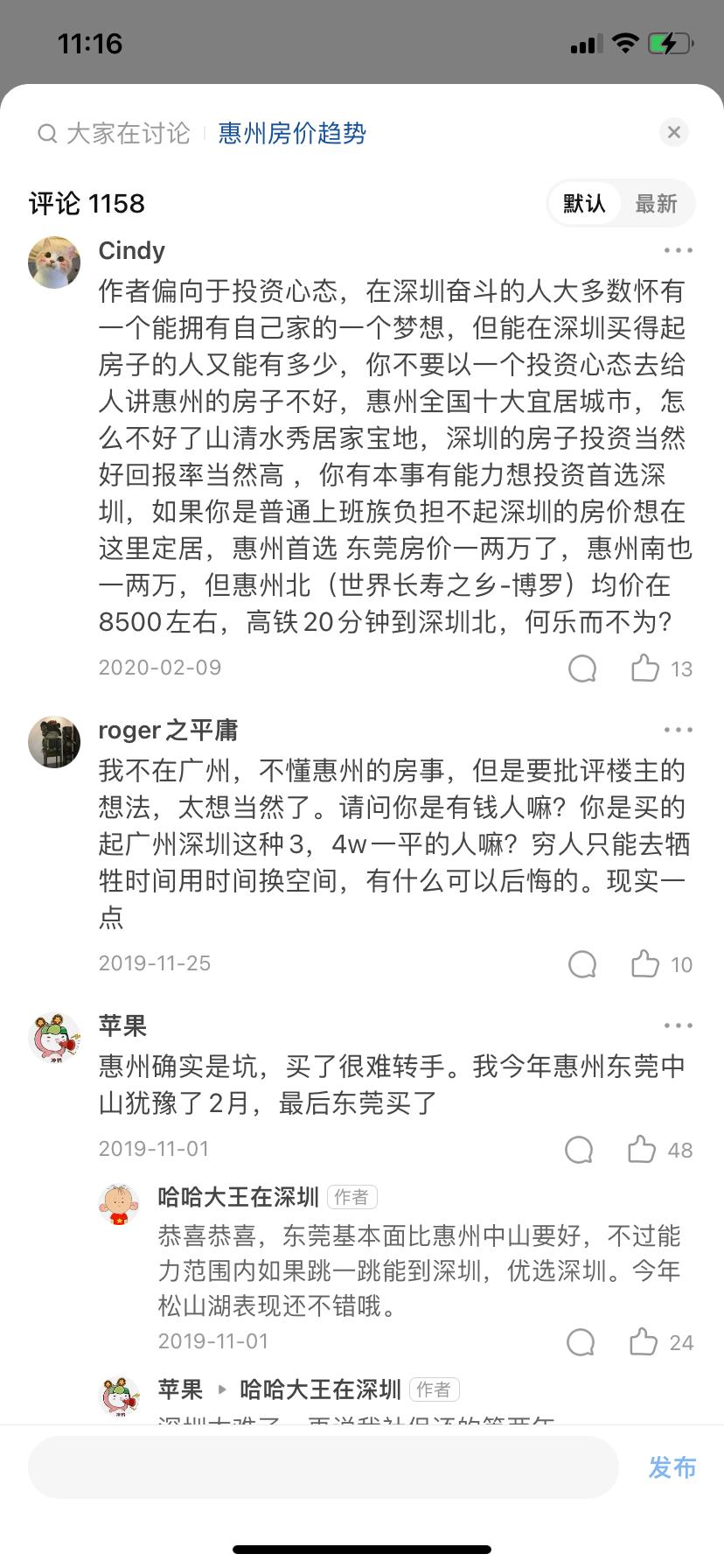
Task: Reply to 苹果's comment dated 2019-11-01
Action: tap(579, 1150)
